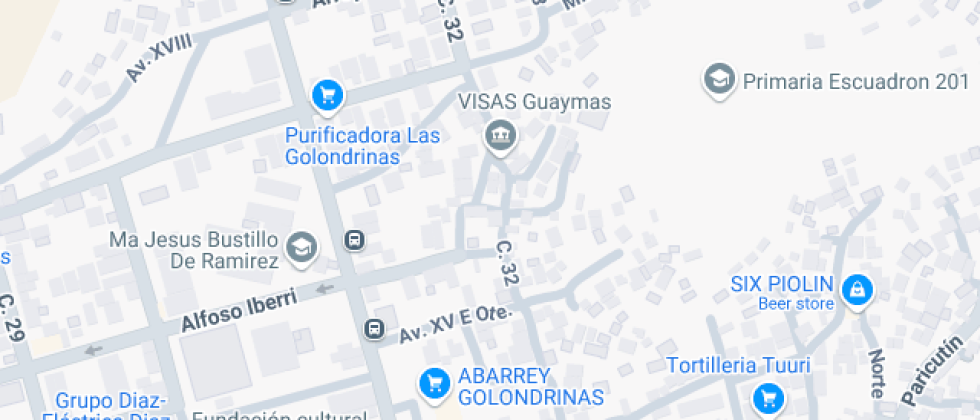Image resolution: width=980 pixels, height=420 pixels.
Task: Tap the ABARREY GOLONDRINAS store pin
Action: tap(433, 382)
